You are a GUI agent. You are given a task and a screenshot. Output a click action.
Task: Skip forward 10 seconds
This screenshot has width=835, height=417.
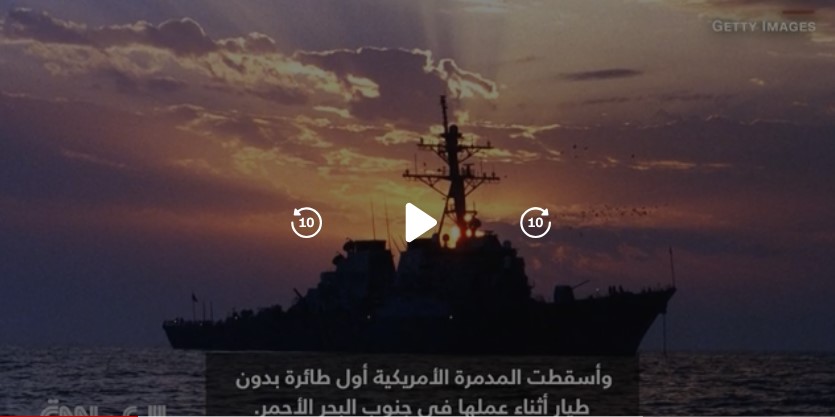point(535,222)
